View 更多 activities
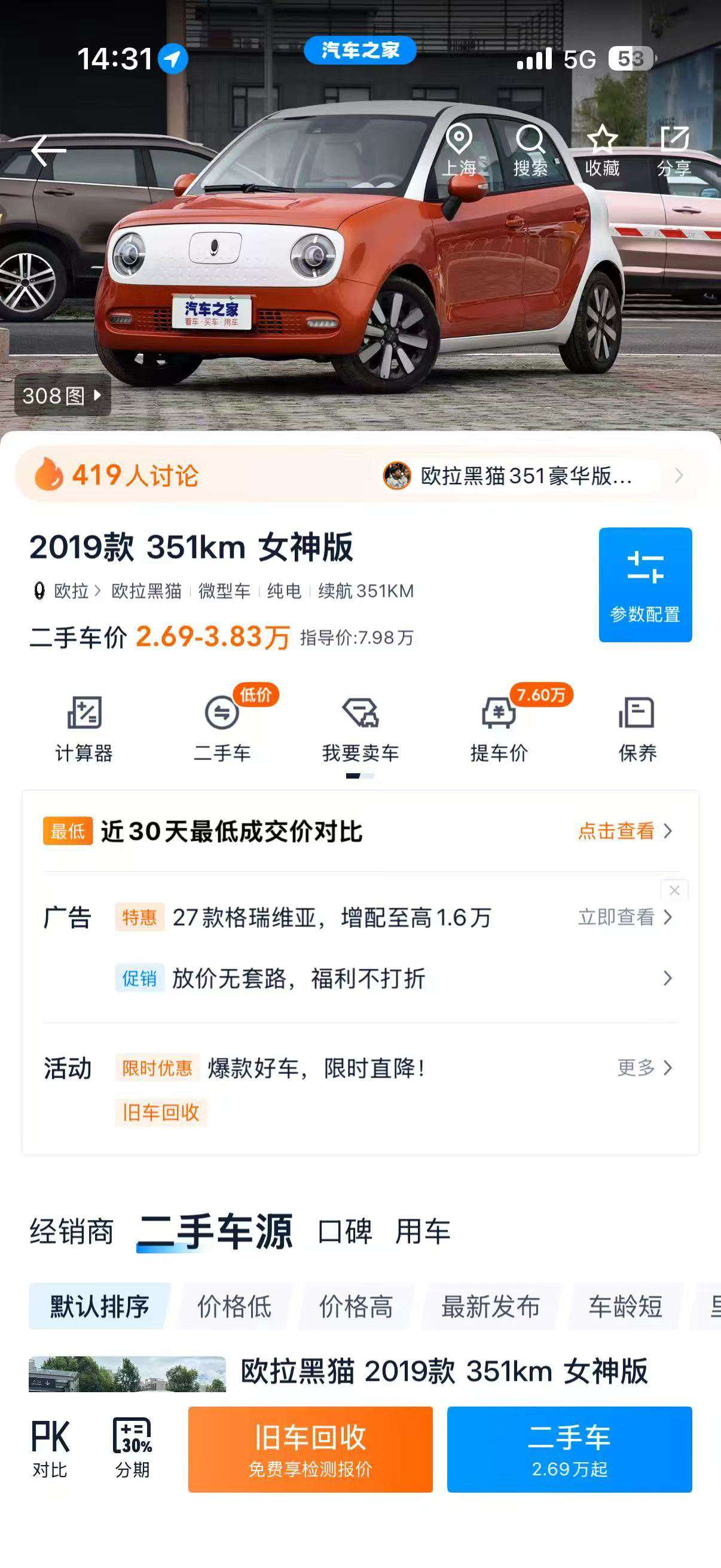 click(644, 1067)
